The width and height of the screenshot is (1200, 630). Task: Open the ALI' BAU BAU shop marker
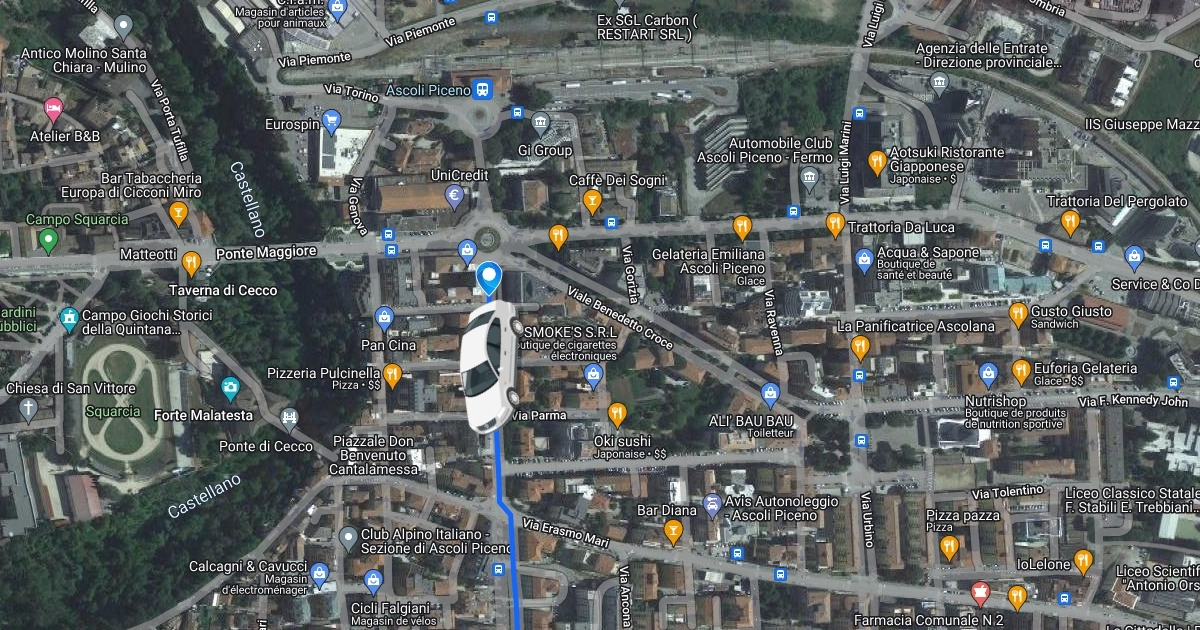tap(769, 394)
